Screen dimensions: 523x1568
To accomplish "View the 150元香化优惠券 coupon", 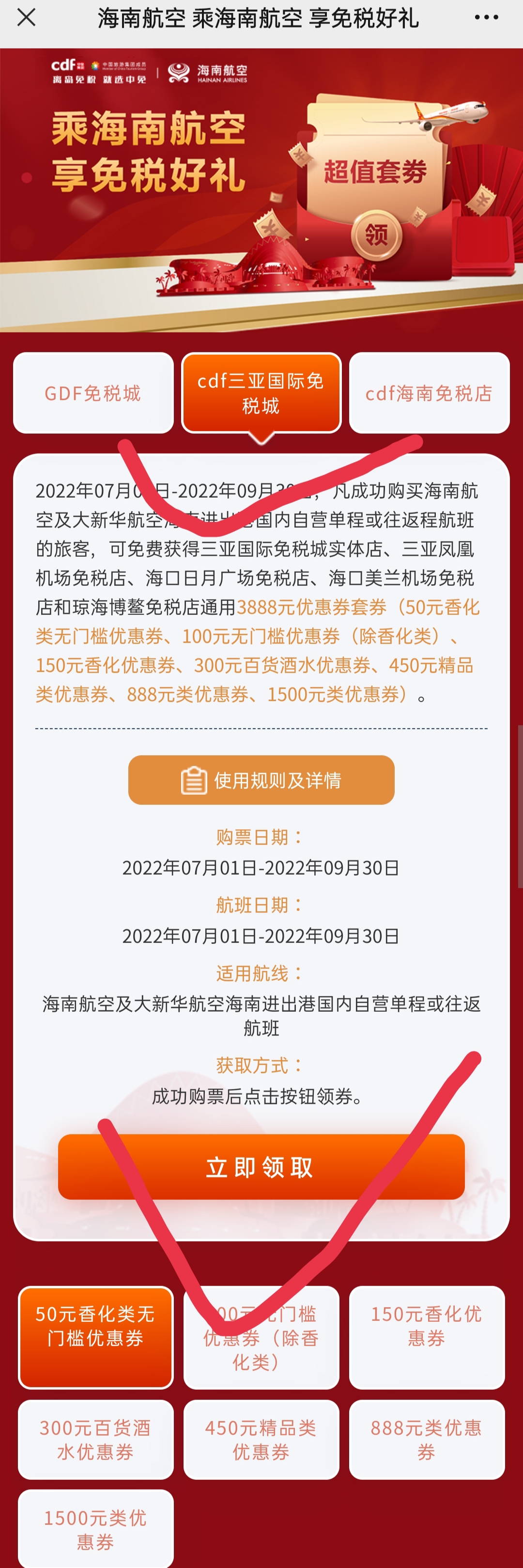I will click(x=426, y=1338).
